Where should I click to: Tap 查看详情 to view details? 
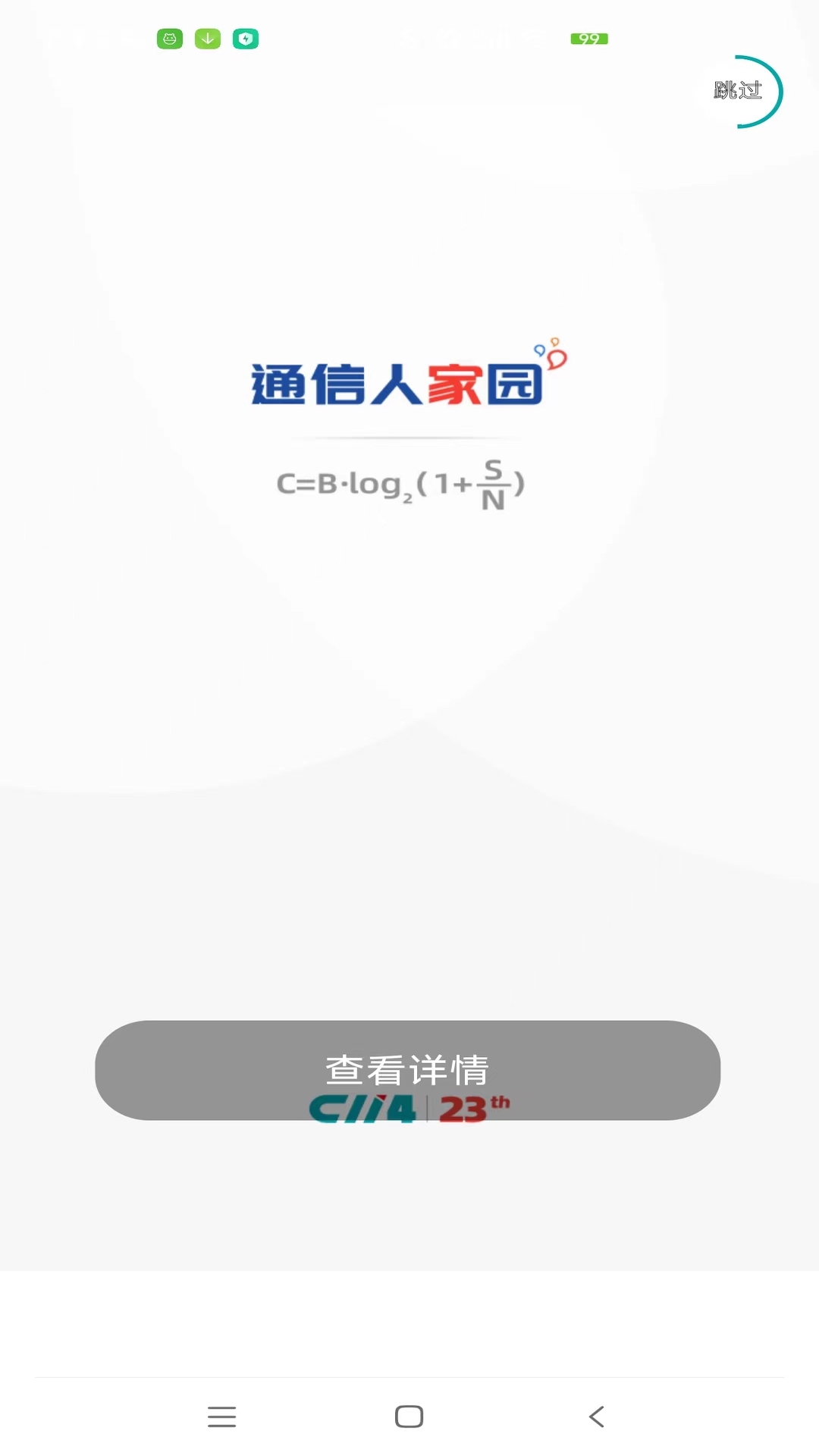[407, 1069]
